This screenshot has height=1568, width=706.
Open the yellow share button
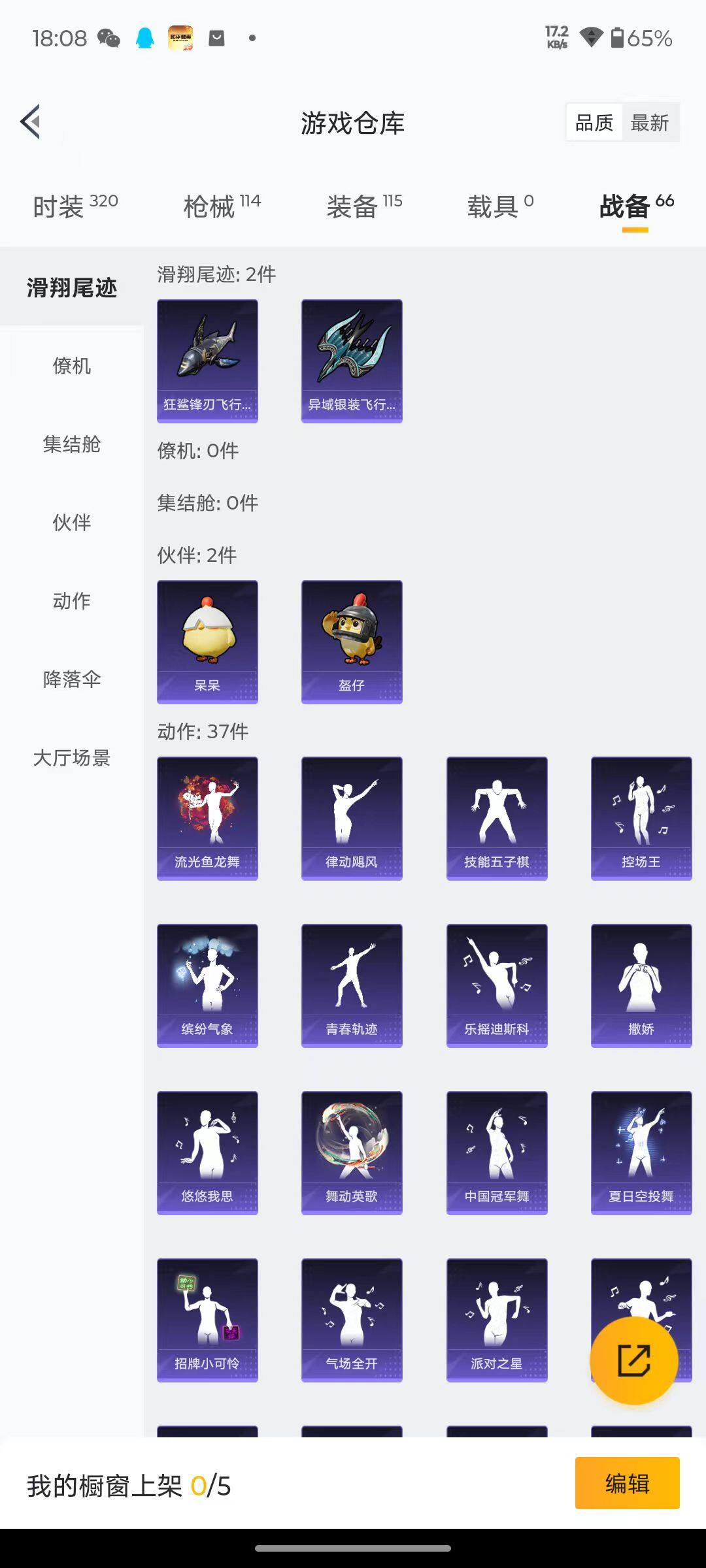click(633, 1360)
